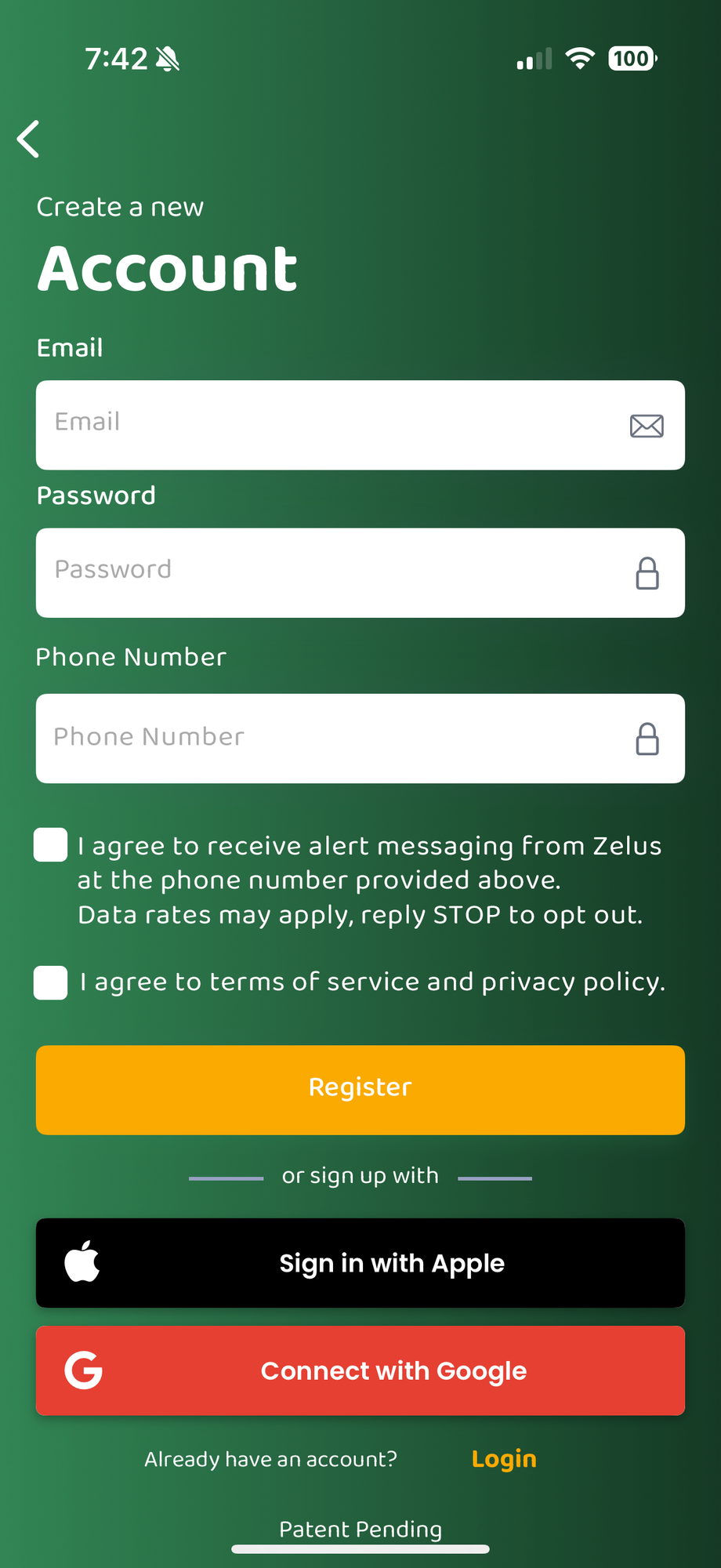
Task: Tap the back chevron to collapse the signup screen
Action: pyautogui.click(x=28, y=139)
